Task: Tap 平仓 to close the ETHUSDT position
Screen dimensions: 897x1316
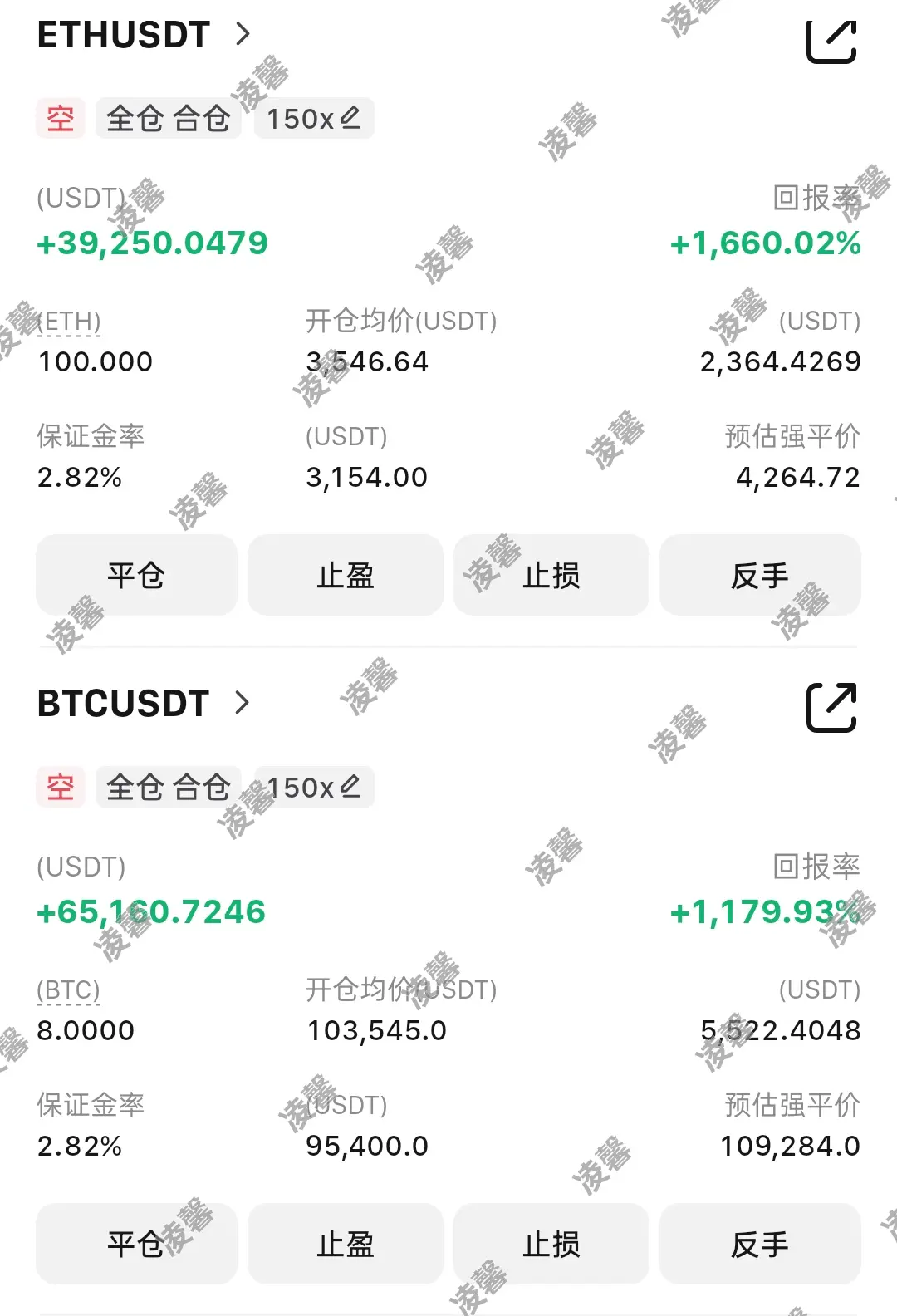Action: tap(136, 575)
